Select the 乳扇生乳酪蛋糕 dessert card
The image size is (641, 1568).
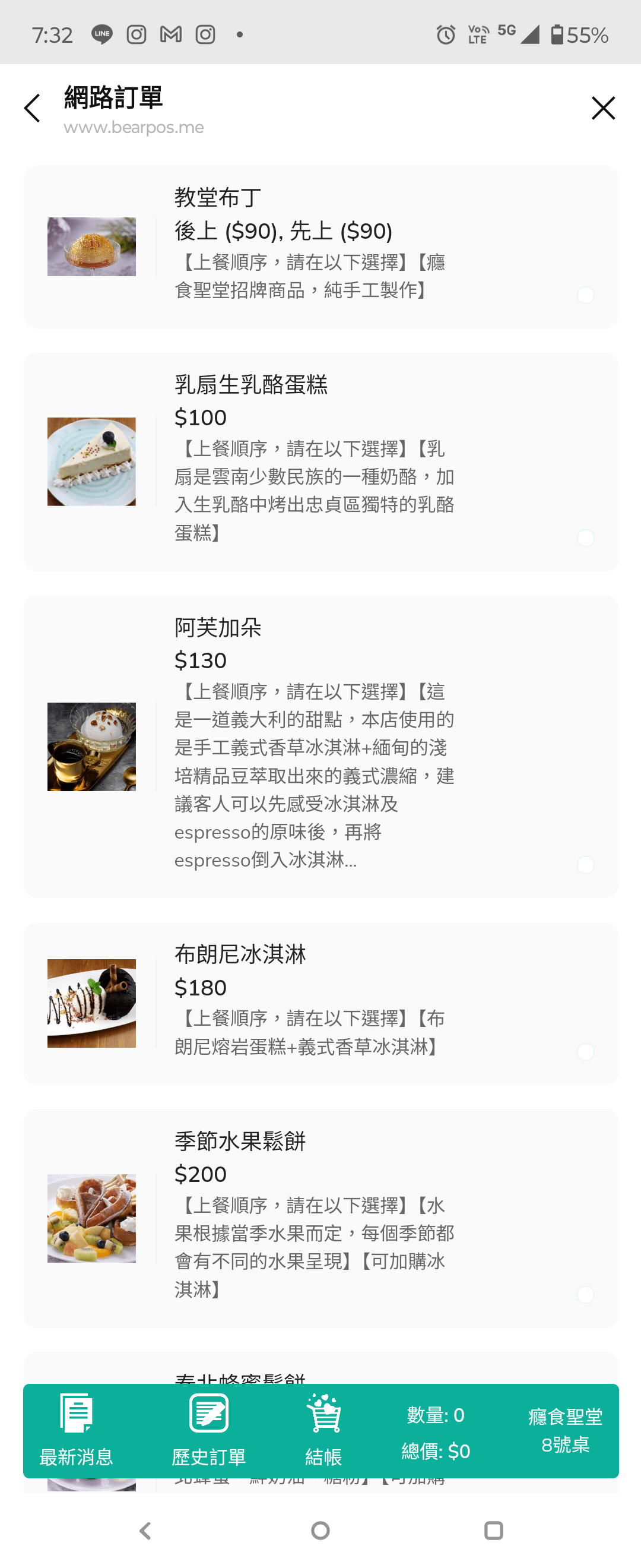coord(320,461)
